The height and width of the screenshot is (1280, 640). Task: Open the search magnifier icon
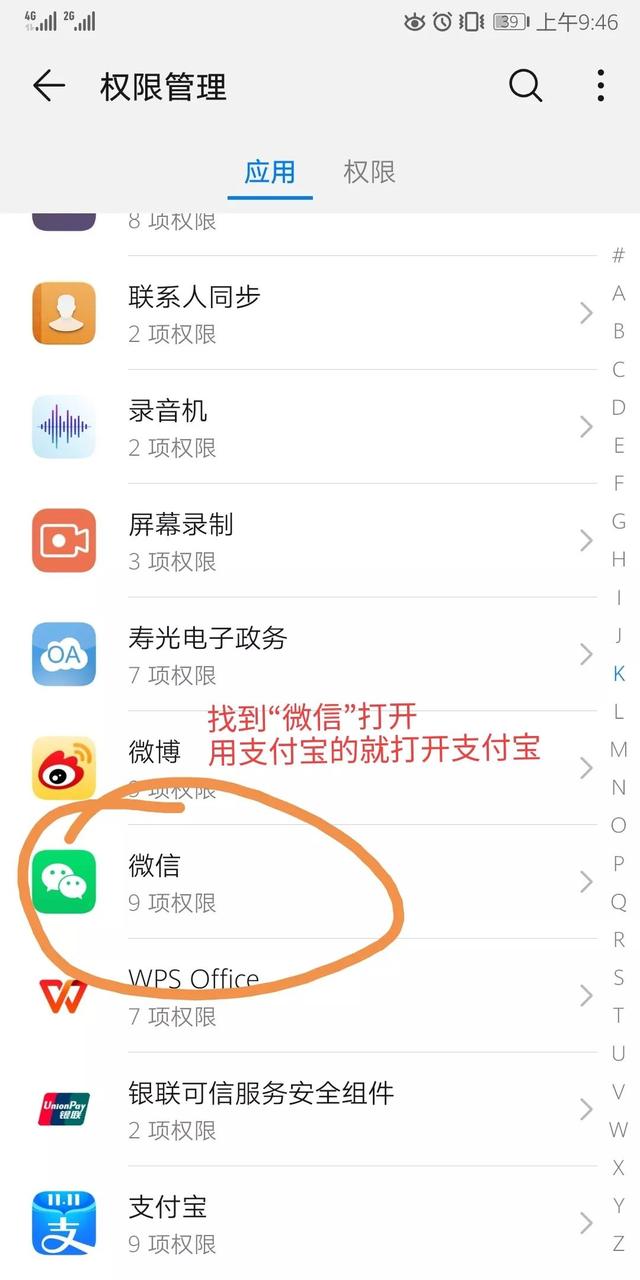point(525,86)
